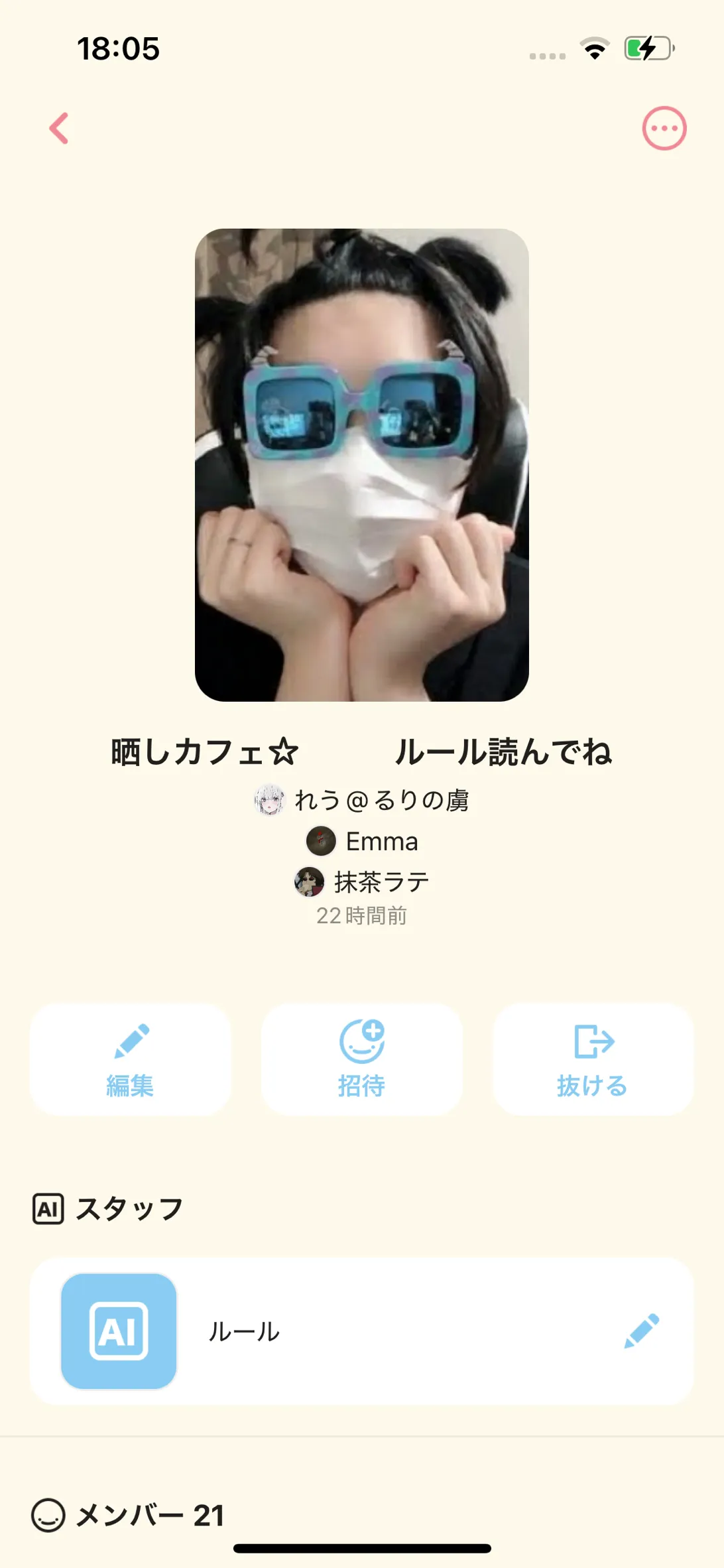Go back using the pink arrow
This screenshot has height=1568, width=724.
pos(59,128)
